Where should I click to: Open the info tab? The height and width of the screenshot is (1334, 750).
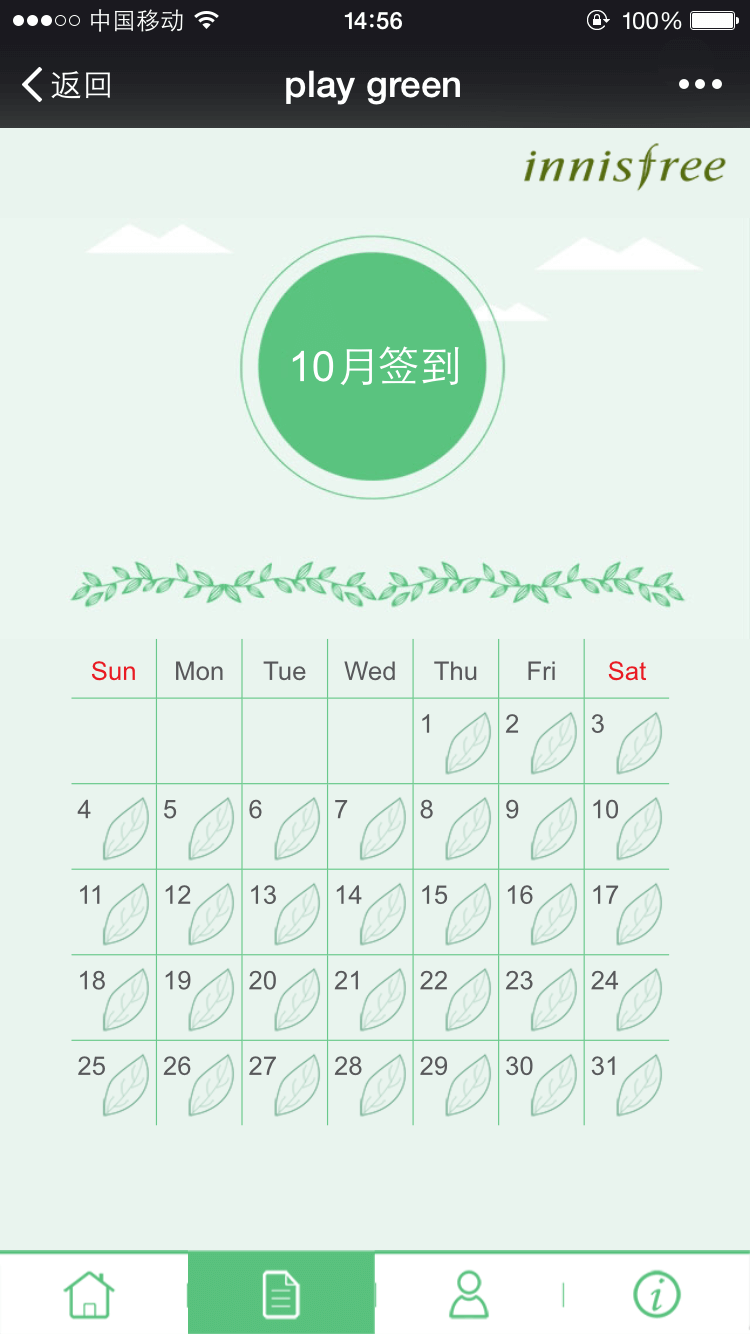click(657, 1294)
